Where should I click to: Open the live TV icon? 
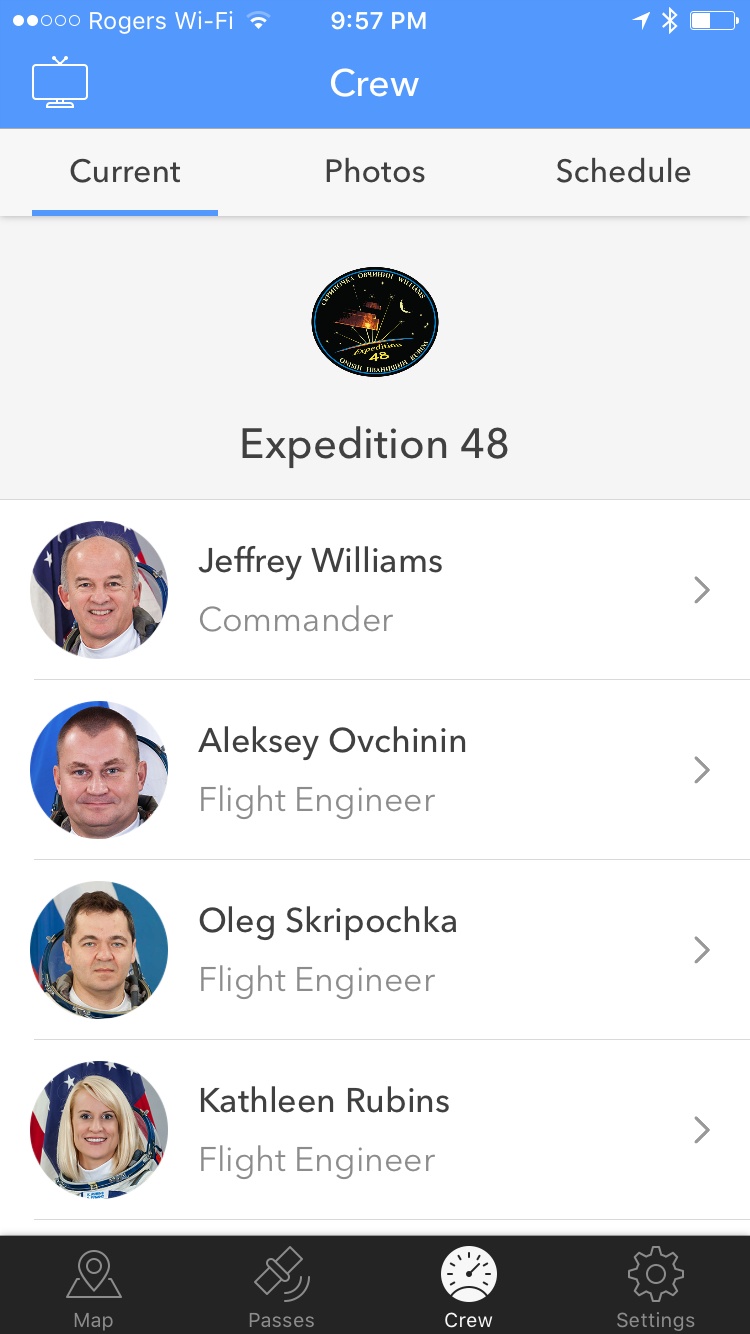[60, 82]
